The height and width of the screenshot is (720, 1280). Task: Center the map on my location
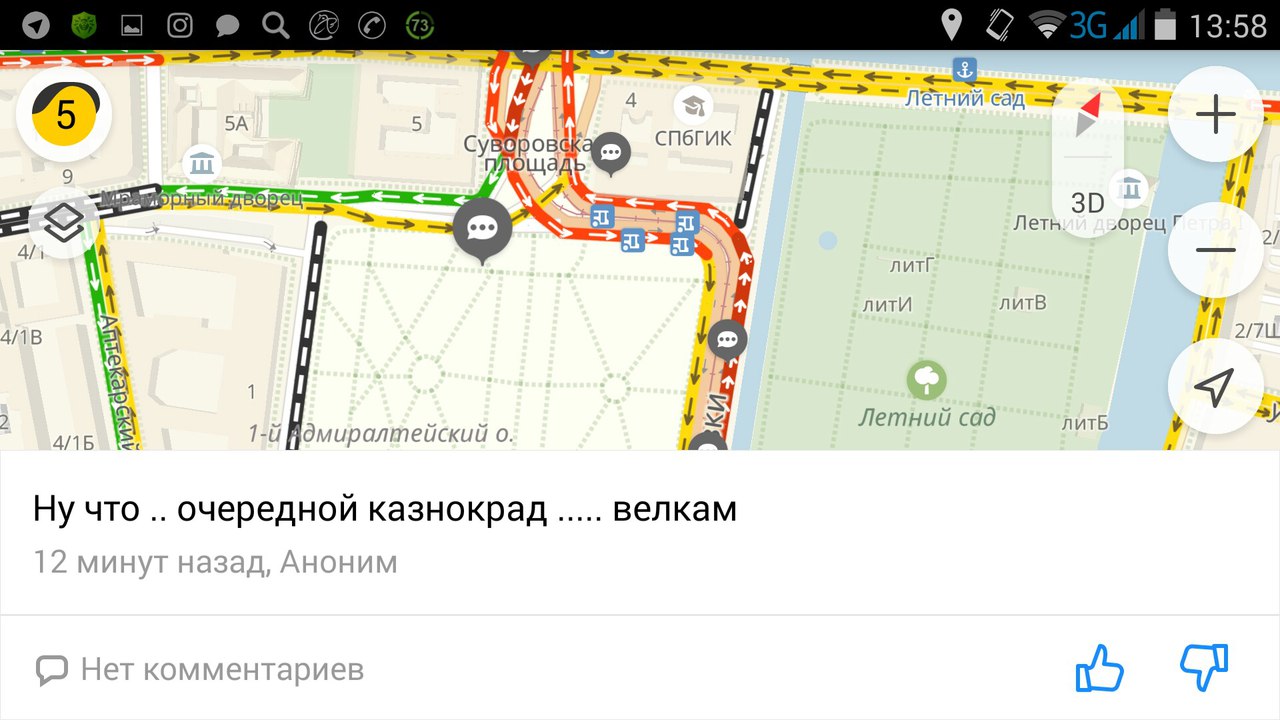click(x=1215, y=387)
